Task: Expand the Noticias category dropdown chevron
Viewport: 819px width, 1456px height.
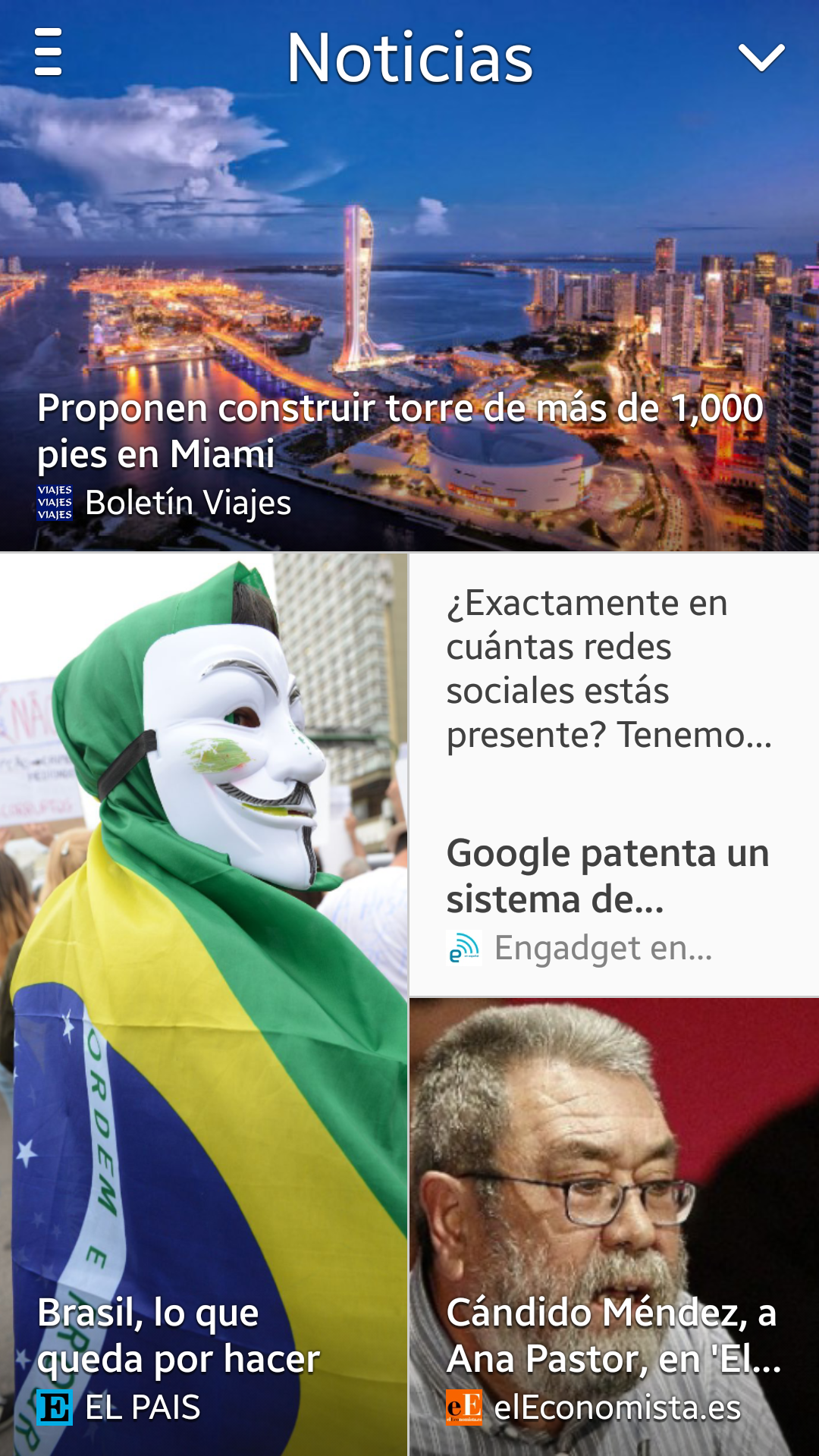Action: pyautogui.click(x=761, y=58)
